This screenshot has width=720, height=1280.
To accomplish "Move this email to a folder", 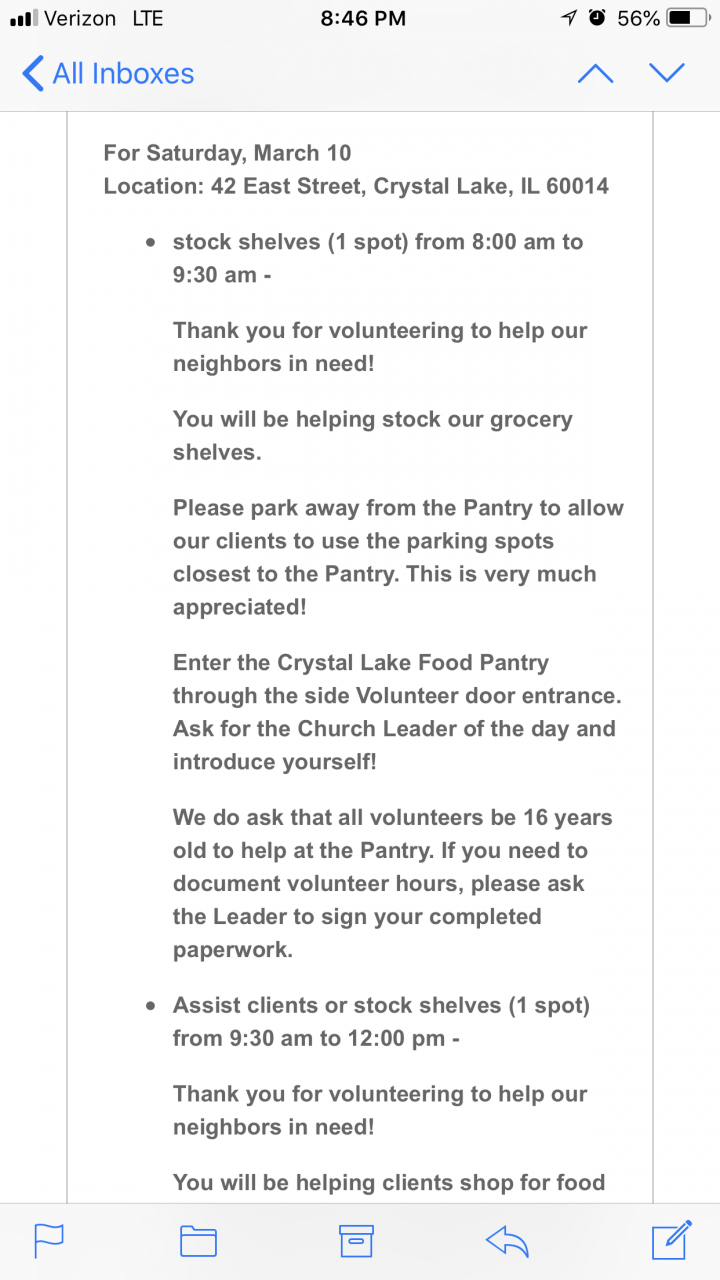I will pyautogui.click(x=198, y=1240).
